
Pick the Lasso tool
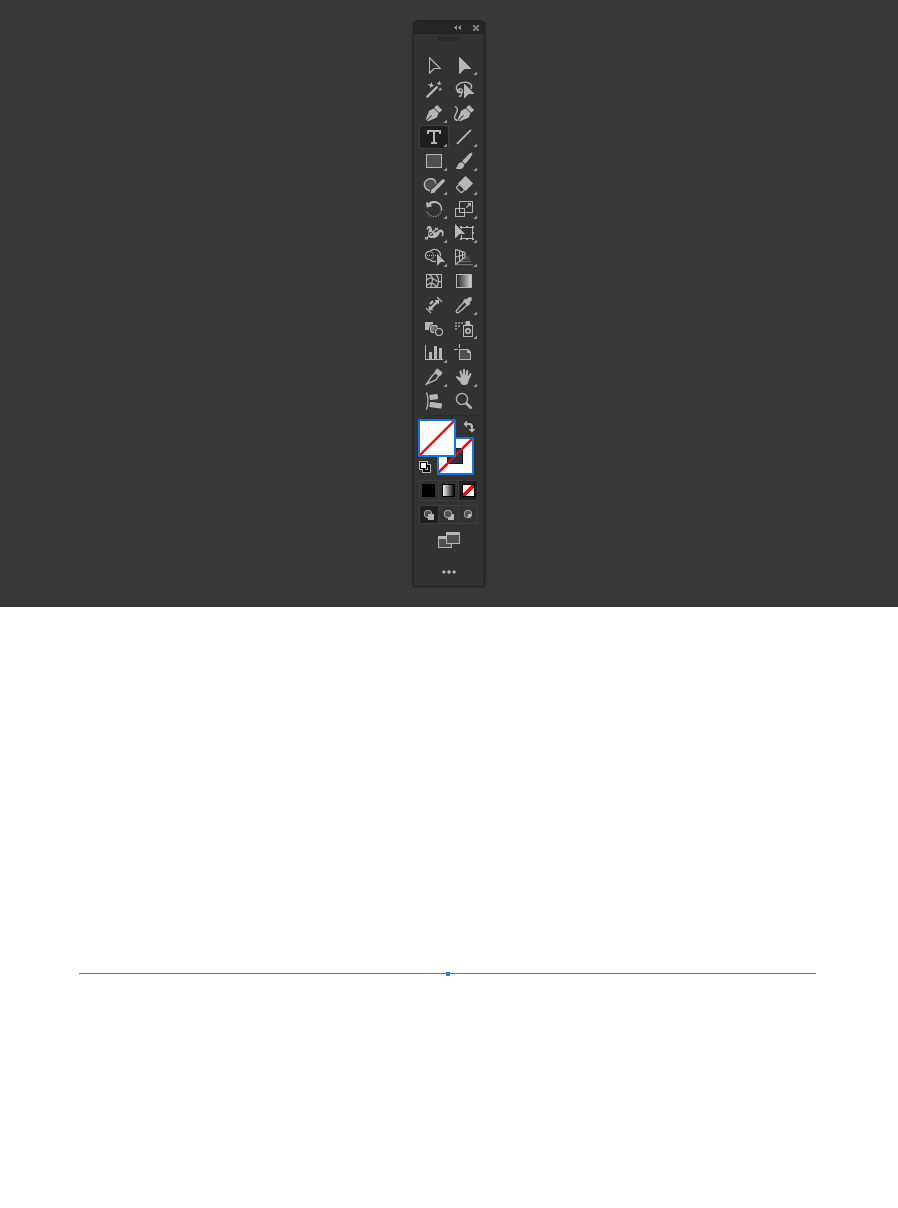[464, 89]
